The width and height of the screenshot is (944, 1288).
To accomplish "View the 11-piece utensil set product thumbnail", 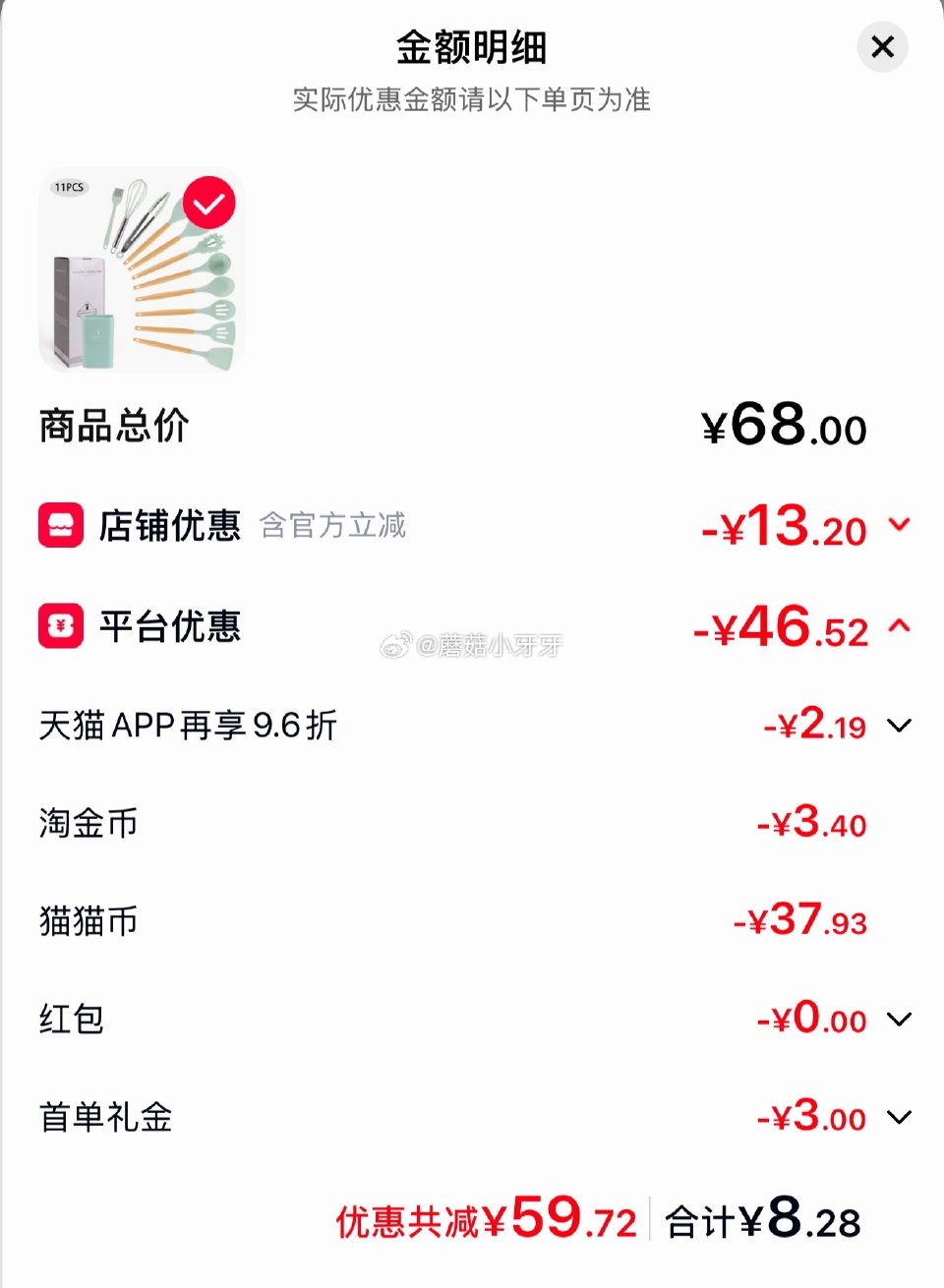I will tap(141, 269).
